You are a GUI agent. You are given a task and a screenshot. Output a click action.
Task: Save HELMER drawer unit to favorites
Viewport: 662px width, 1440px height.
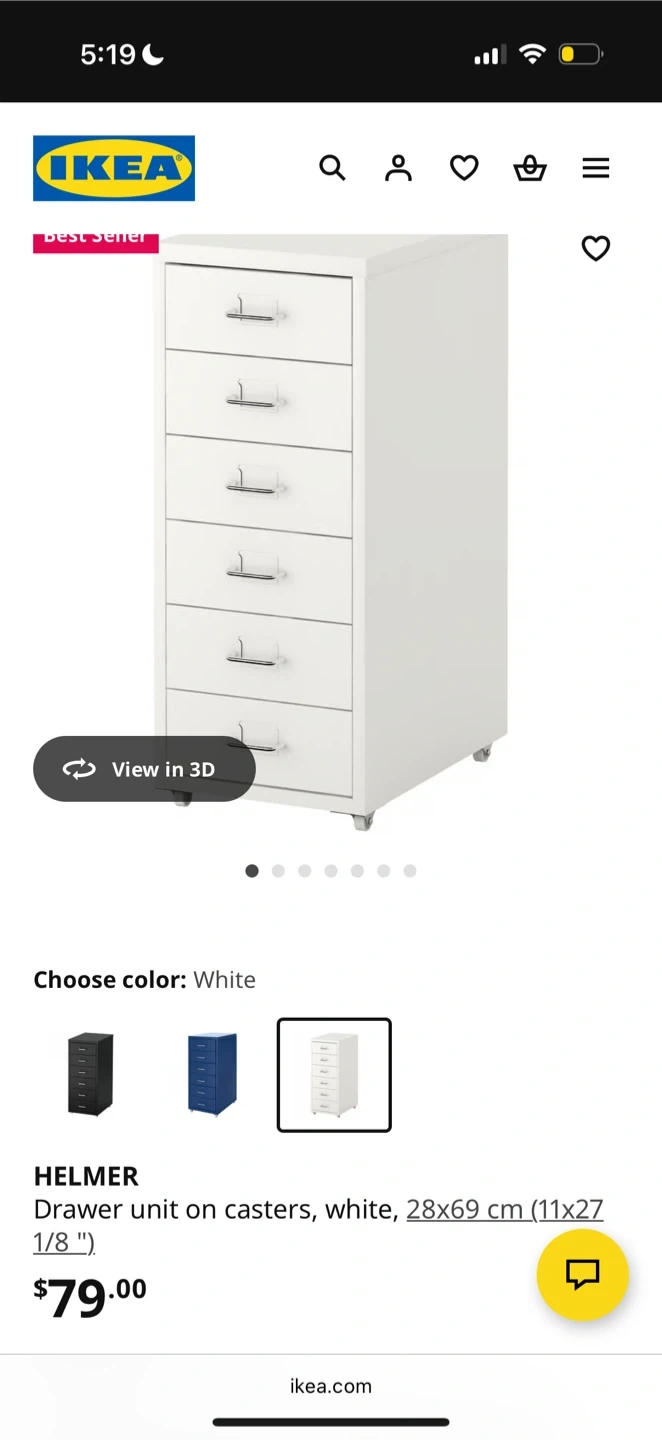(x=596, y=248)
